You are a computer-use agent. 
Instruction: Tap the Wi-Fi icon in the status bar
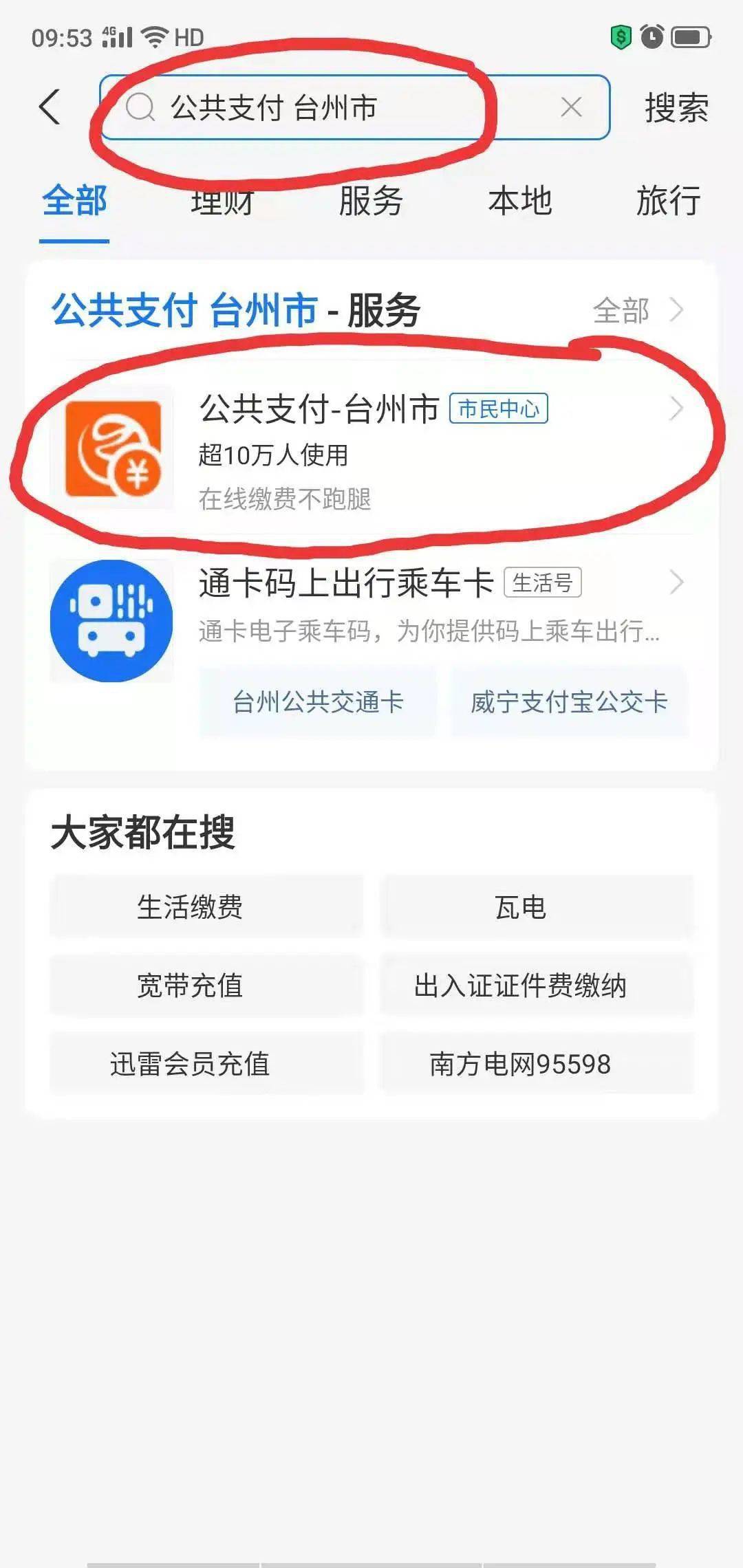155,38
